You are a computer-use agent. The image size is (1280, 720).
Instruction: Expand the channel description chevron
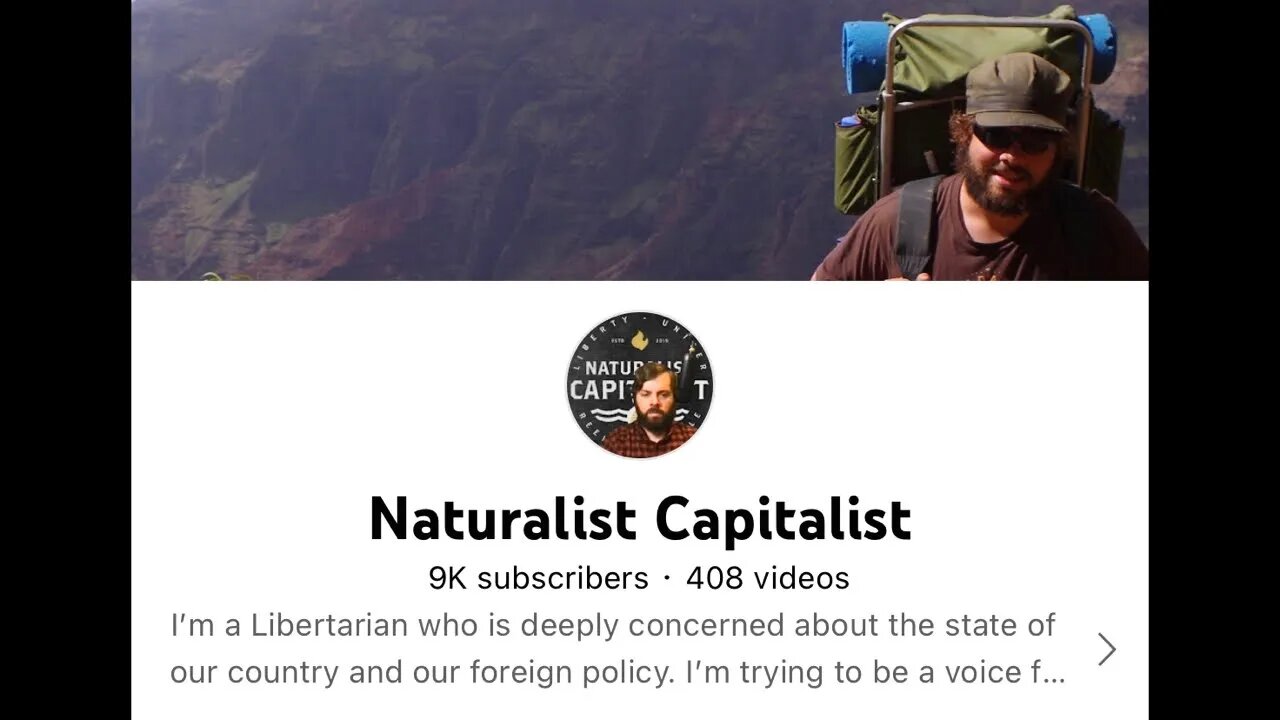coord(1106,649)
